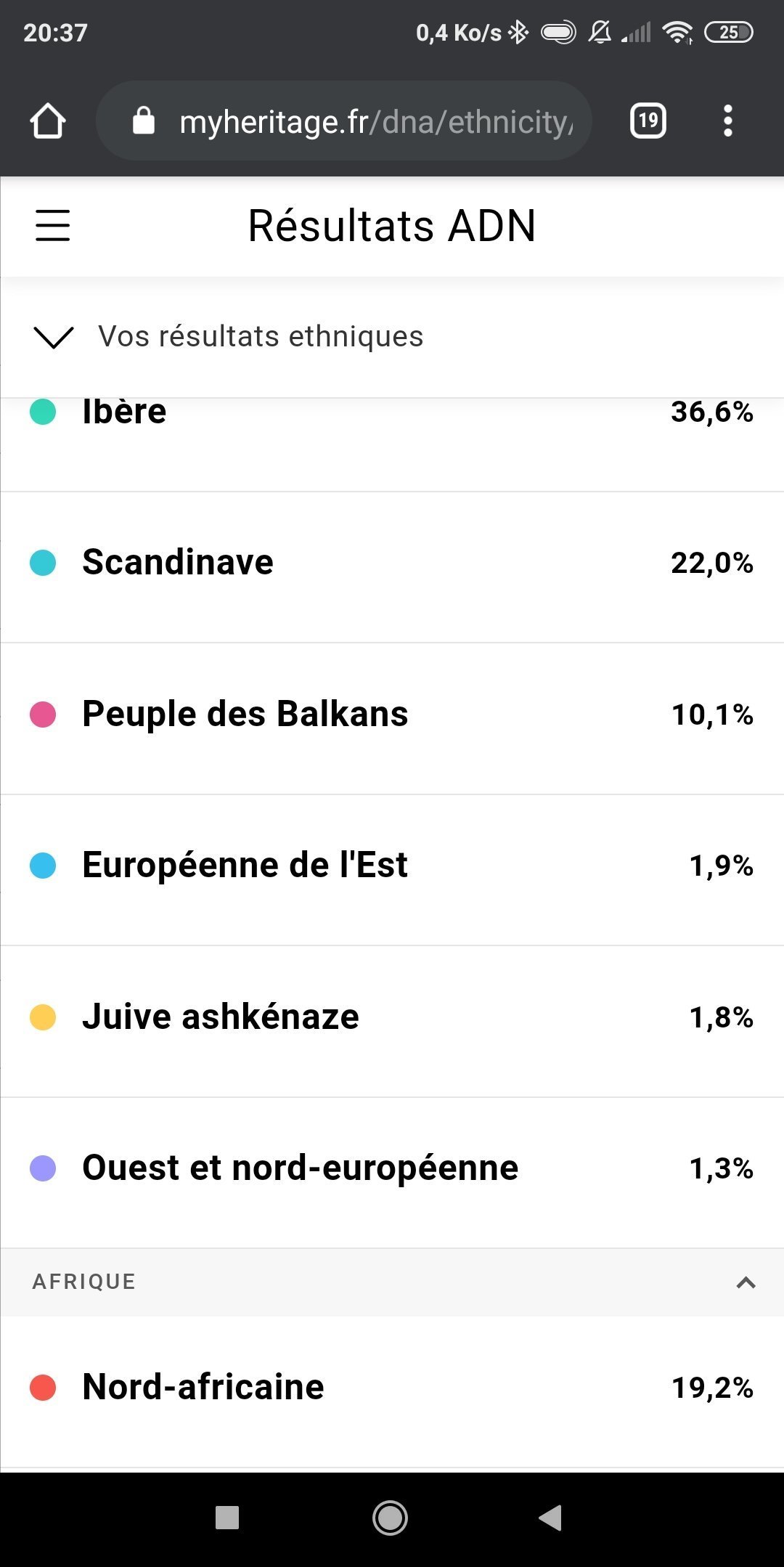This screenshot has width=784, height=1567.
Task: Open the Ouest et nord-européenne row
Action: (392, 1173)
